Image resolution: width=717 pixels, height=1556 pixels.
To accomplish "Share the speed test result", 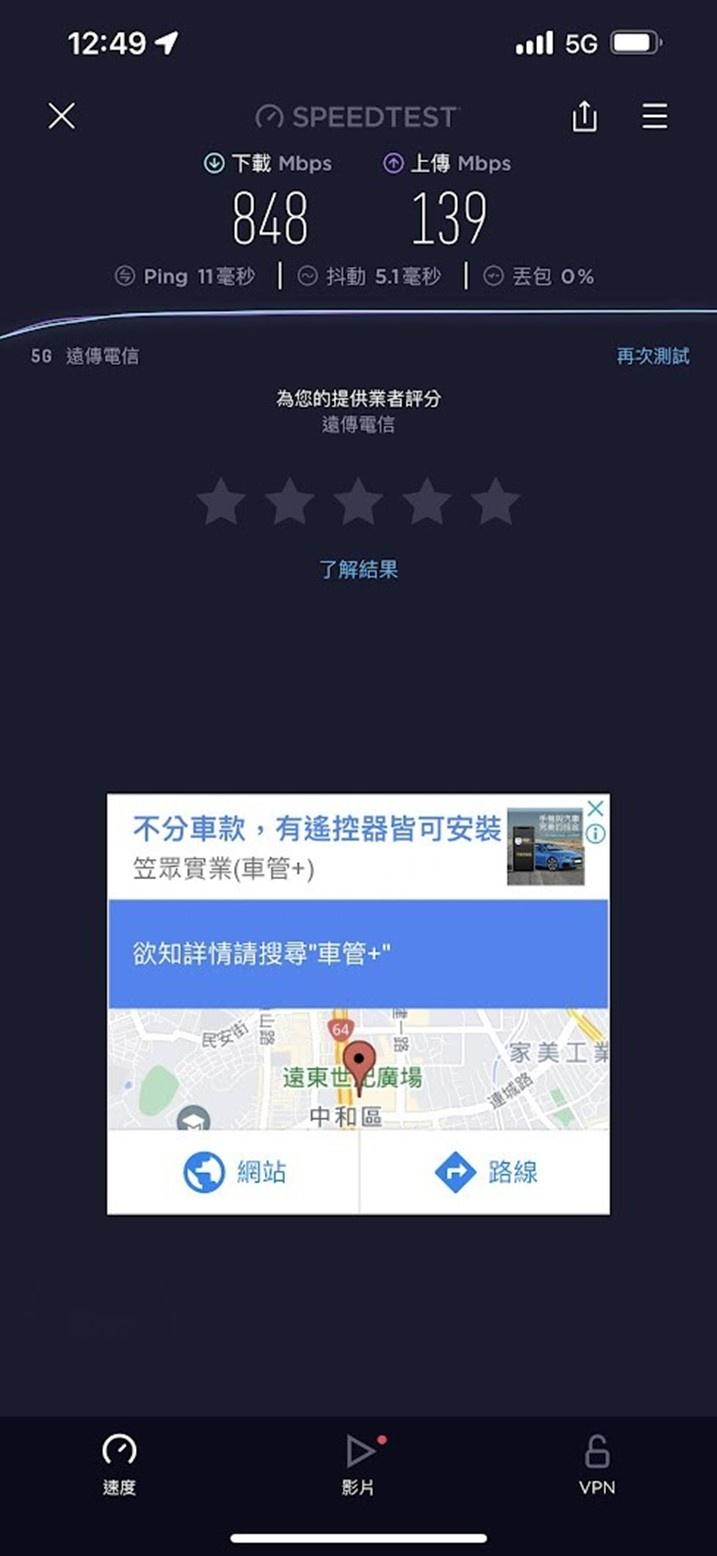I will [x=584, y=117].
